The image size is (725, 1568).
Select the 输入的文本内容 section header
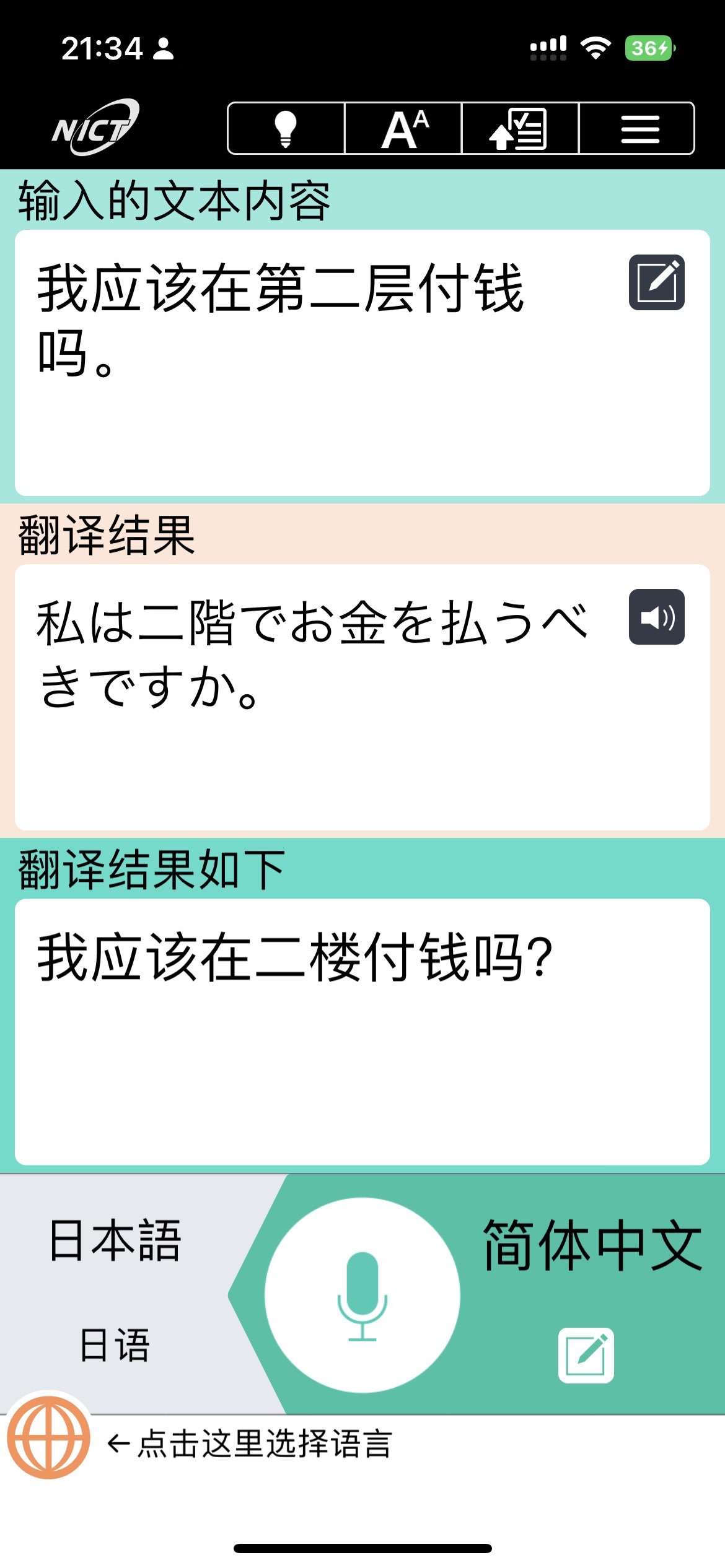click(174, 198)
